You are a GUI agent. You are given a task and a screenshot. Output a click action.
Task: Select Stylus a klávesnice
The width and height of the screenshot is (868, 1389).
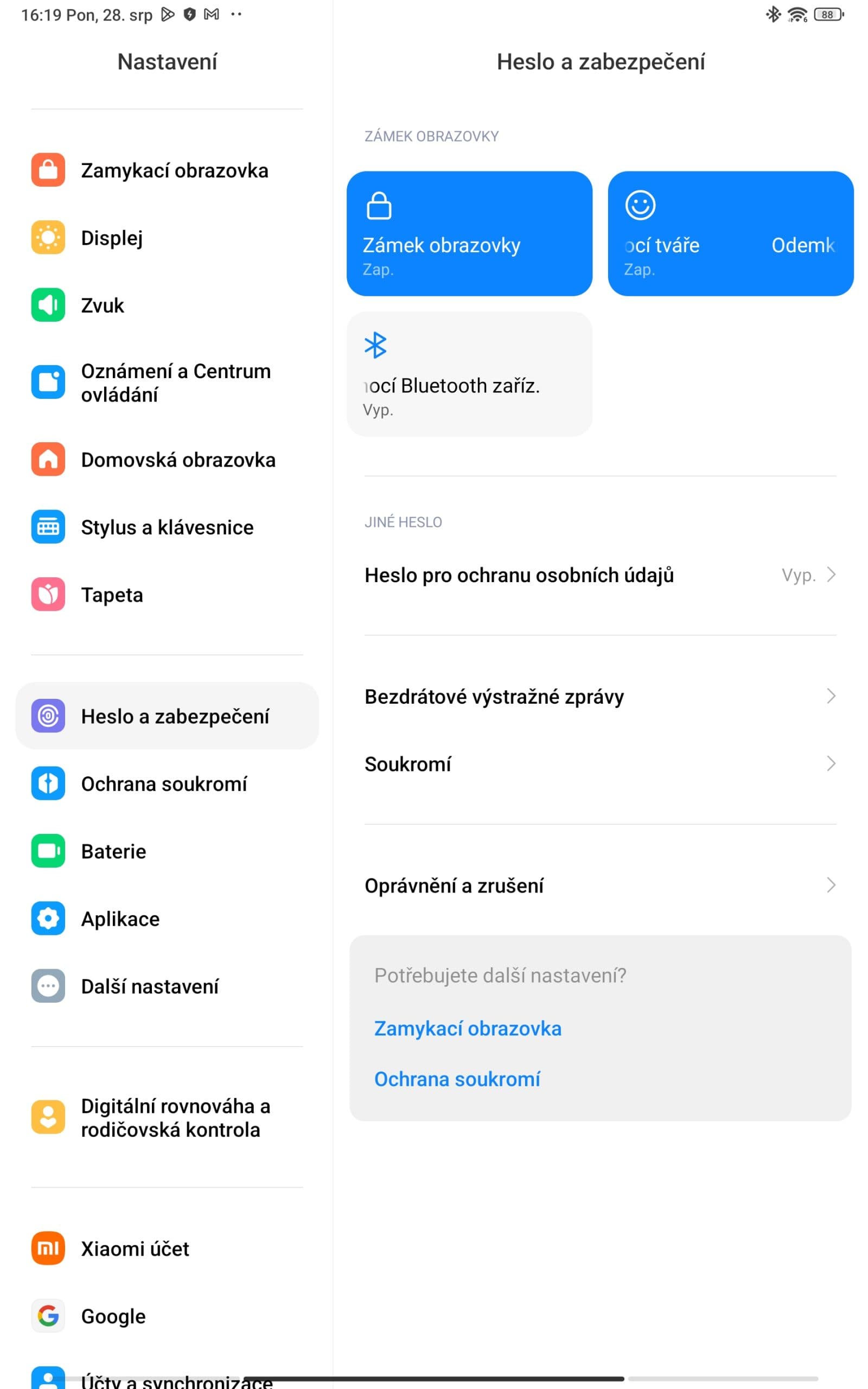click(x=167, y=527)
